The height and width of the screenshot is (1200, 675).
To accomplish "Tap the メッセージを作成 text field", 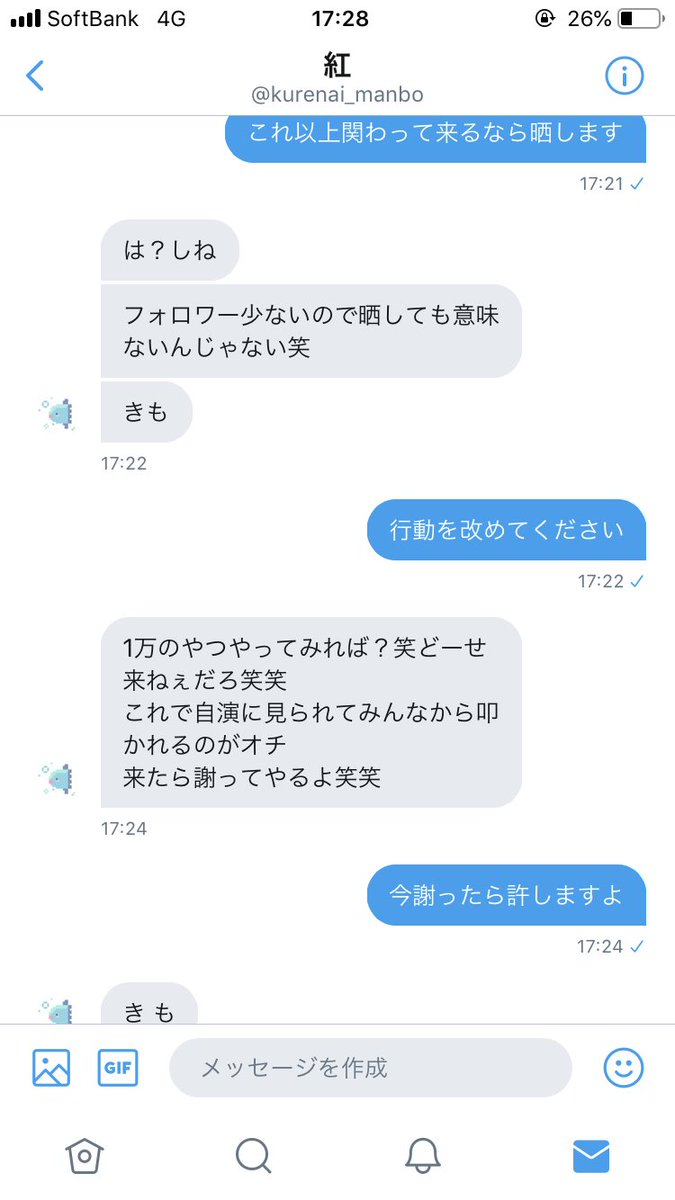I will click(370, 1068).
